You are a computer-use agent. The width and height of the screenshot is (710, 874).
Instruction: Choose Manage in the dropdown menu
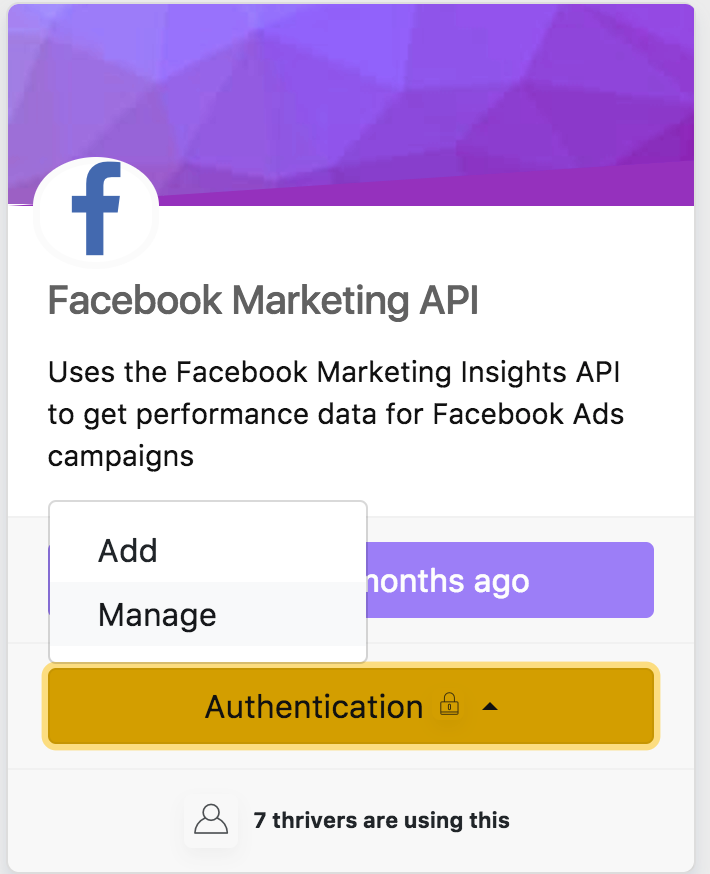pyautogui.click(x=157, y=614)
